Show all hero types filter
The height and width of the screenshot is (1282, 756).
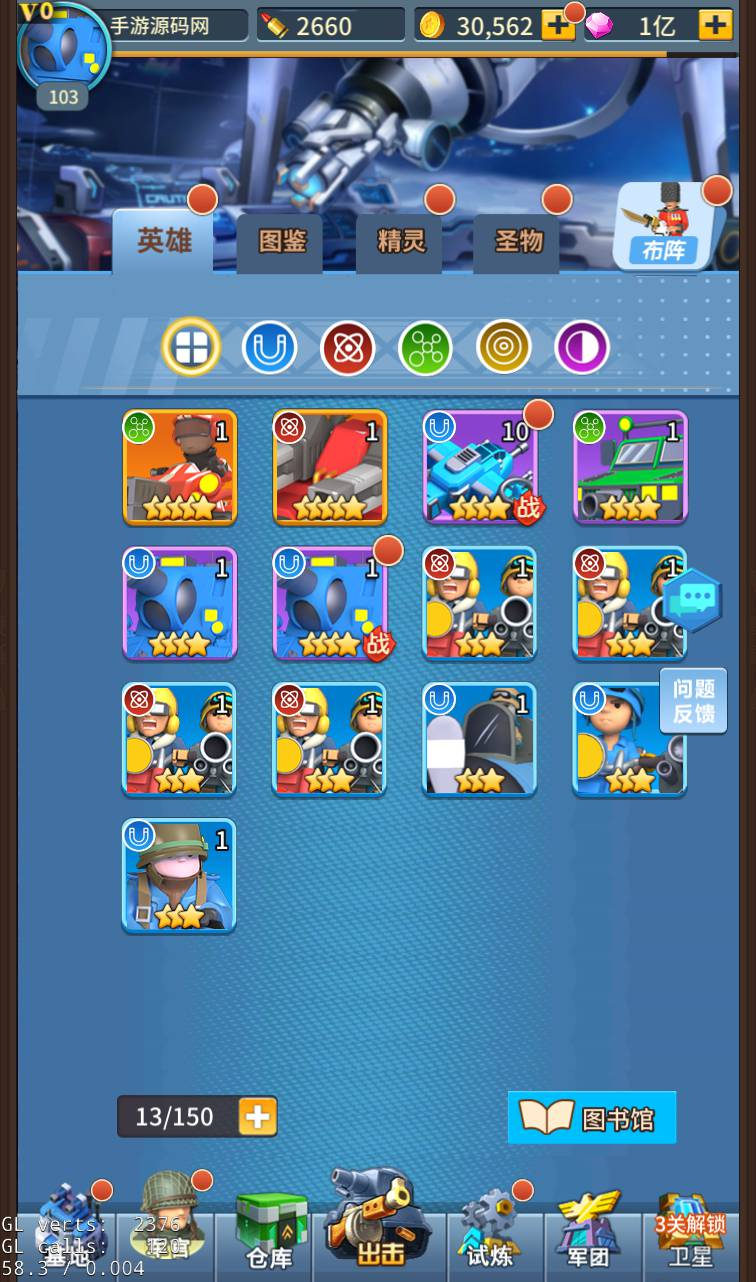point(191,348)
